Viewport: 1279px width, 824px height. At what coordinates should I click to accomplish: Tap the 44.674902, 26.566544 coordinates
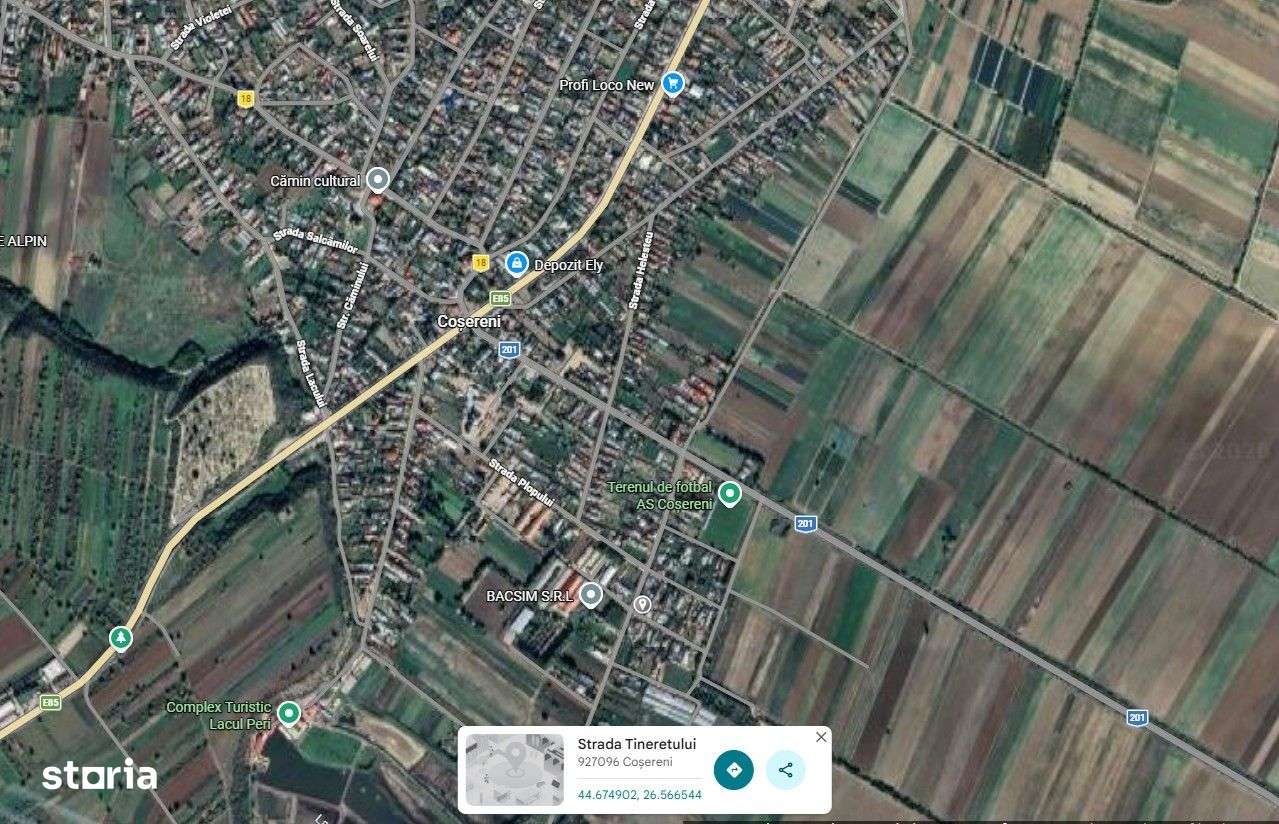tap(639, 795)
